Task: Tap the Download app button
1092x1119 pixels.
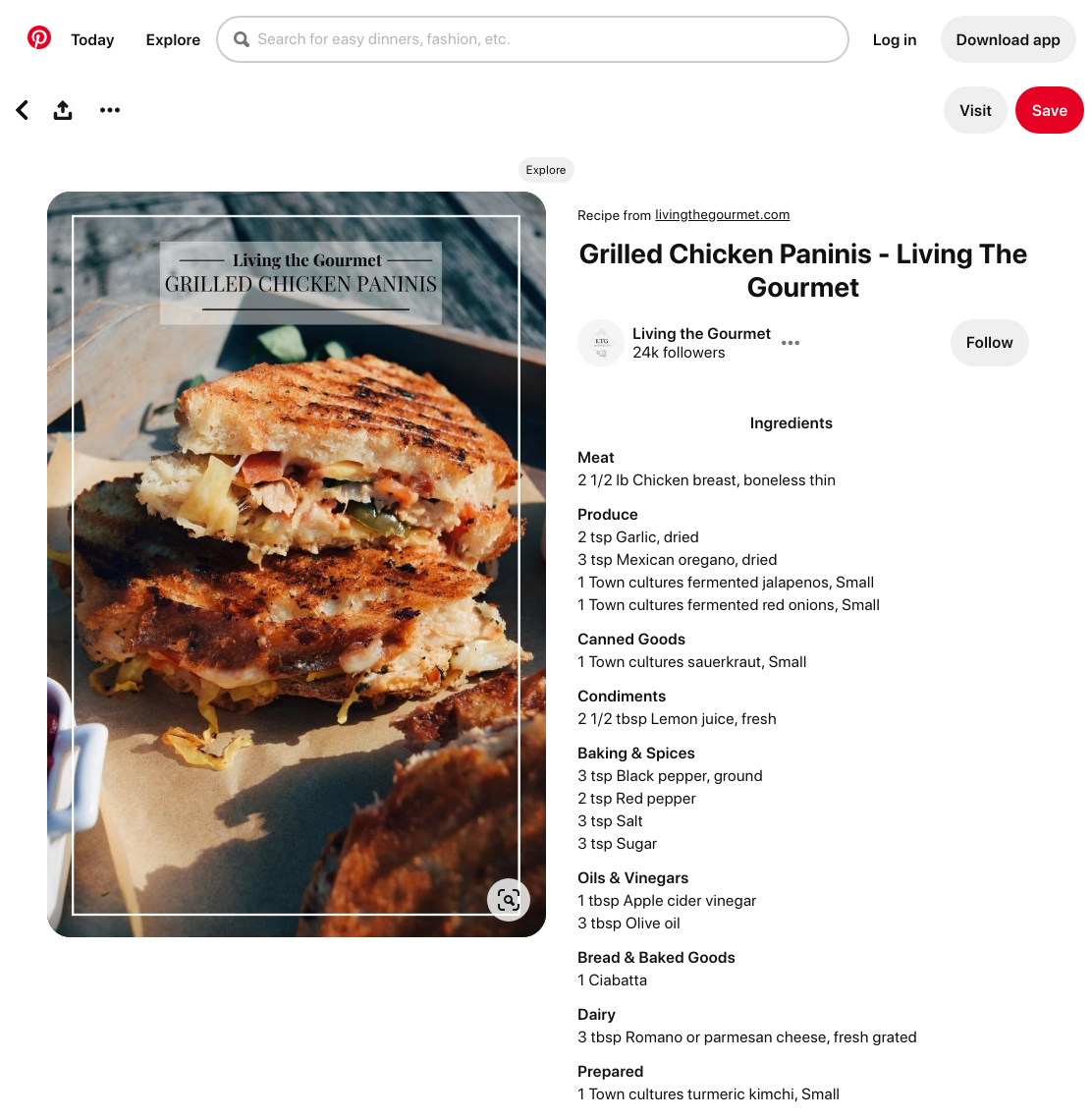Action: tap(1008, 40)
